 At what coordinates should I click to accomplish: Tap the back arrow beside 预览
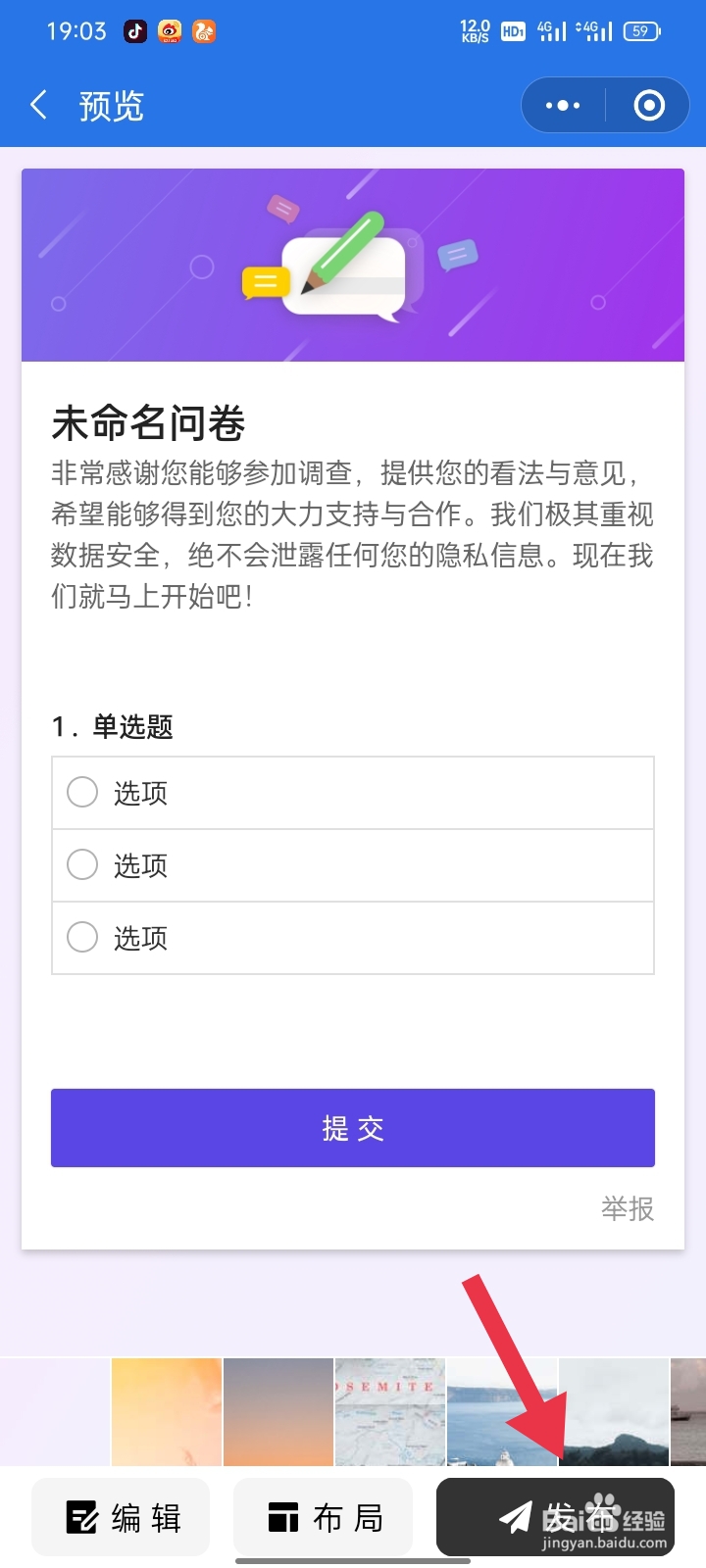(x=37, y=105)
